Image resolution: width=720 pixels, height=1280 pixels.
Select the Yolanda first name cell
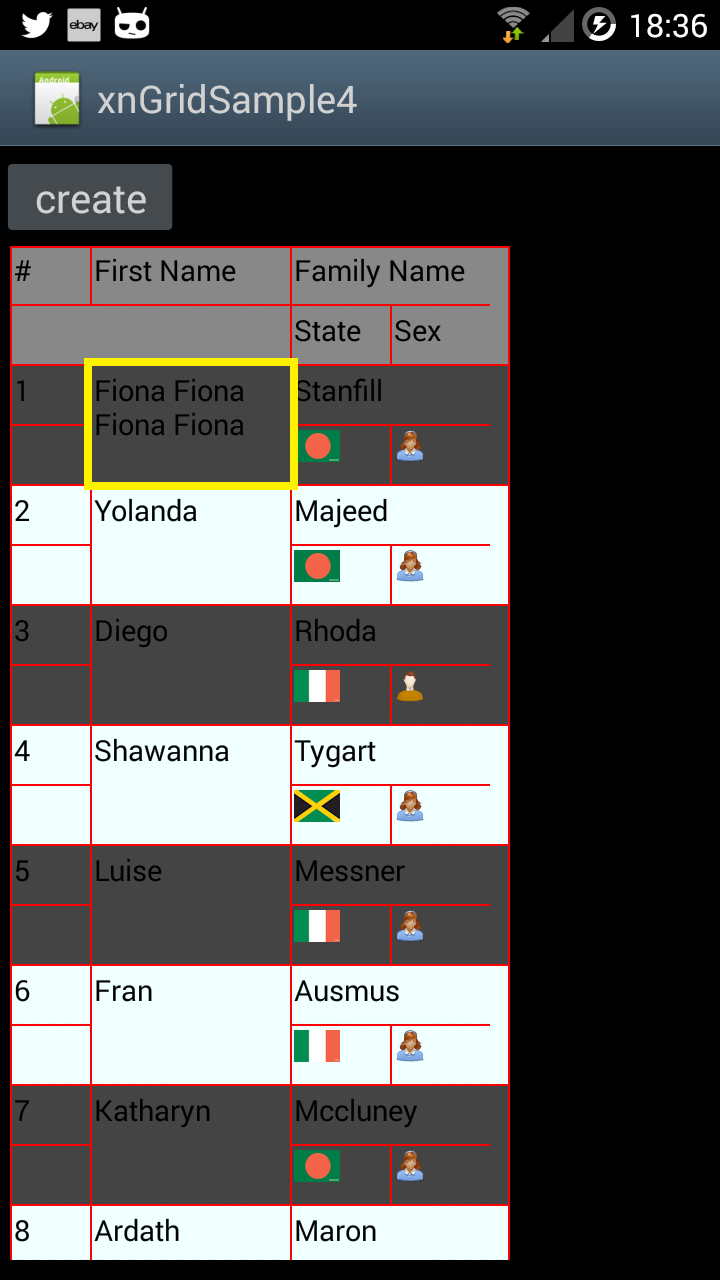pyautogui.click(x=191, y=545)
